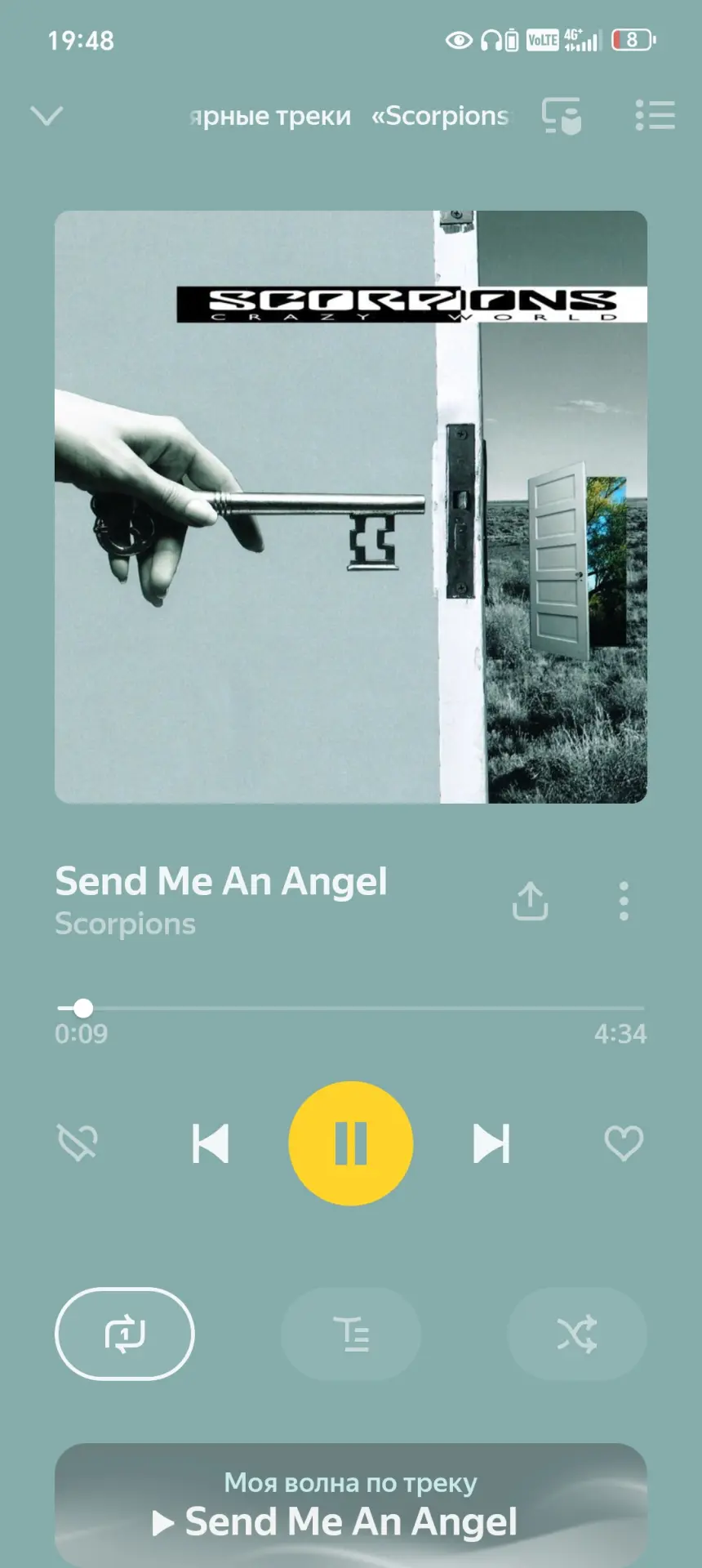This screenshot has height=1568, width=702.
Task: Dislike the track with the crossed heart
Action: [78, 1143]
